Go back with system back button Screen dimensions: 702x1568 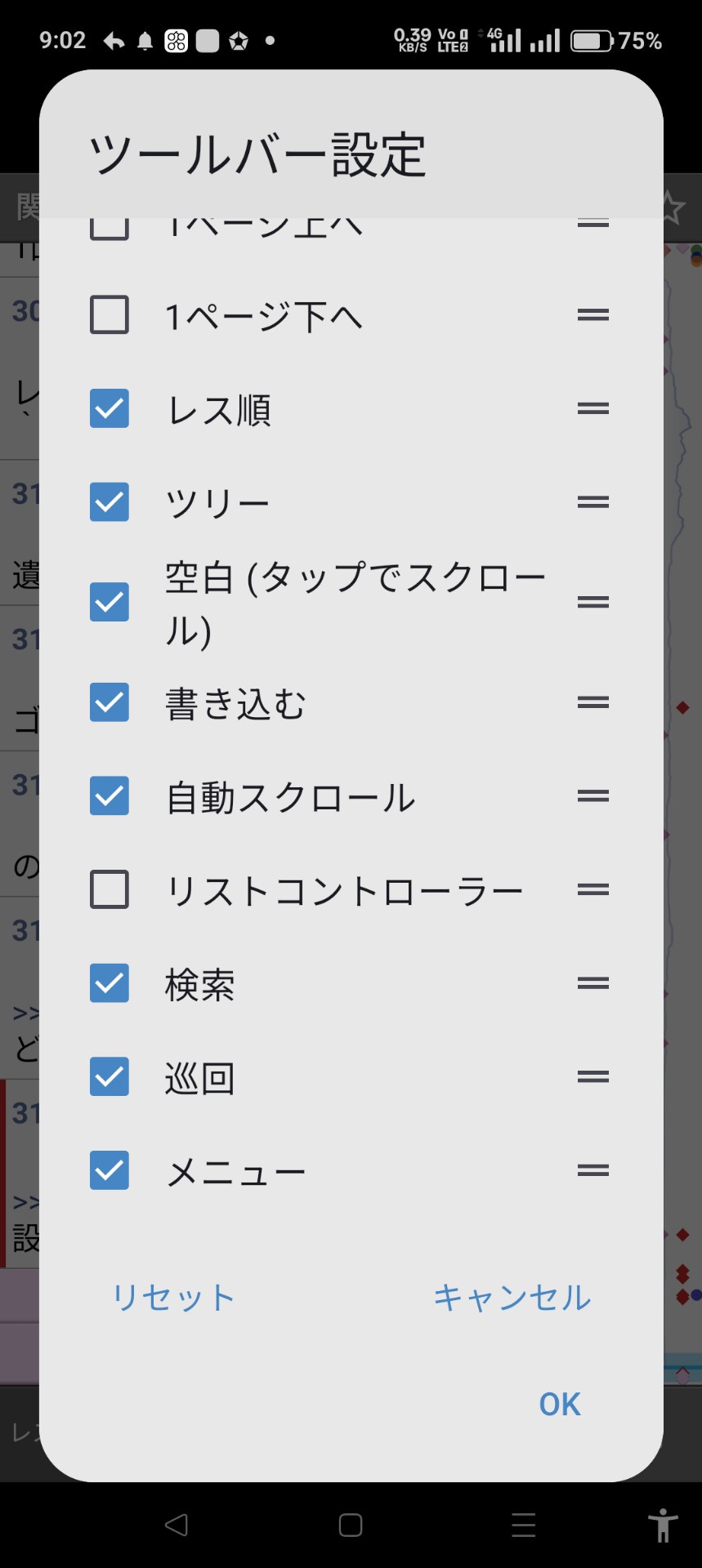[x=177, y=1525]
